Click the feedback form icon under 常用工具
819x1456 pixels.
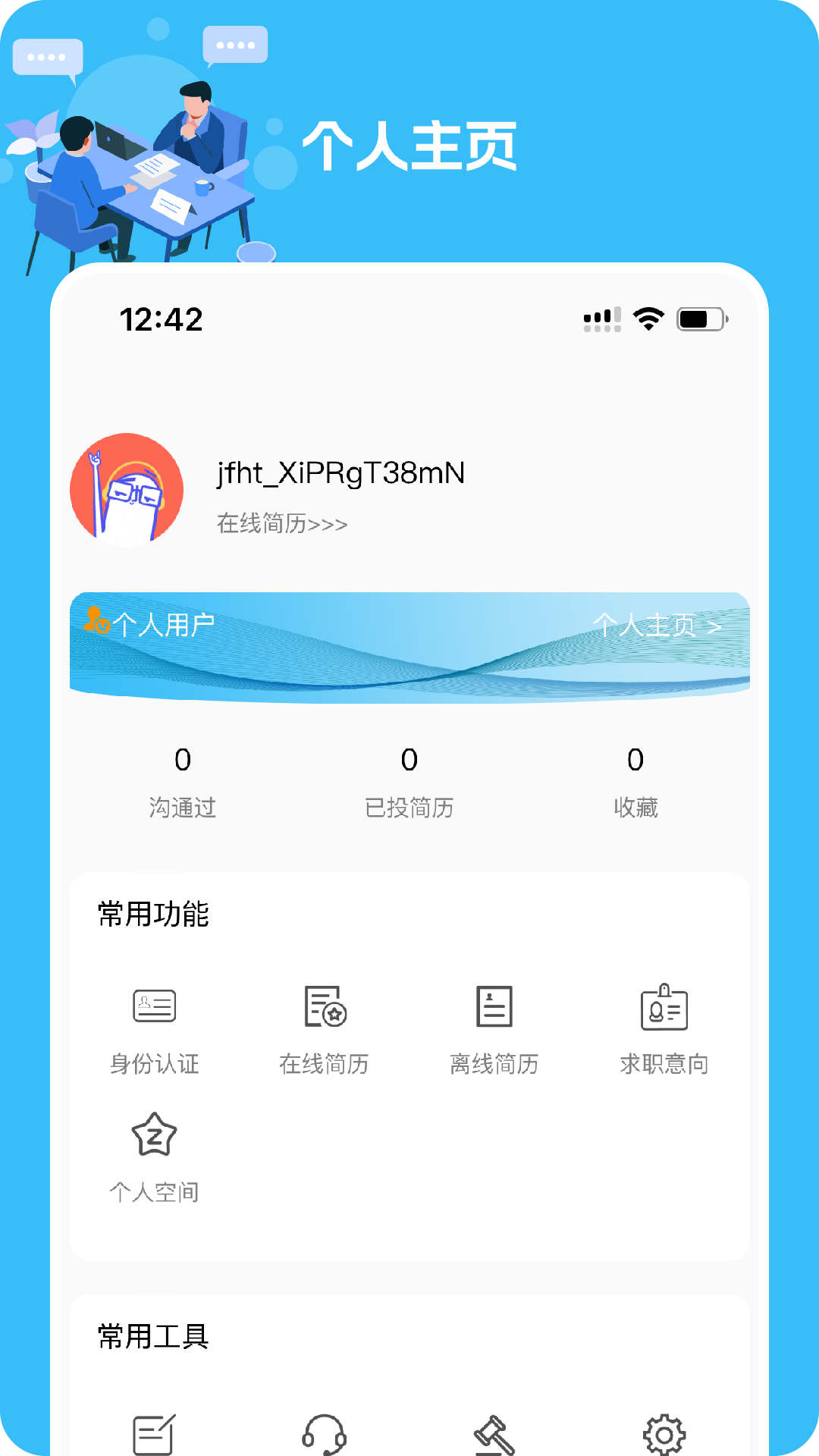coord(155,1436)
